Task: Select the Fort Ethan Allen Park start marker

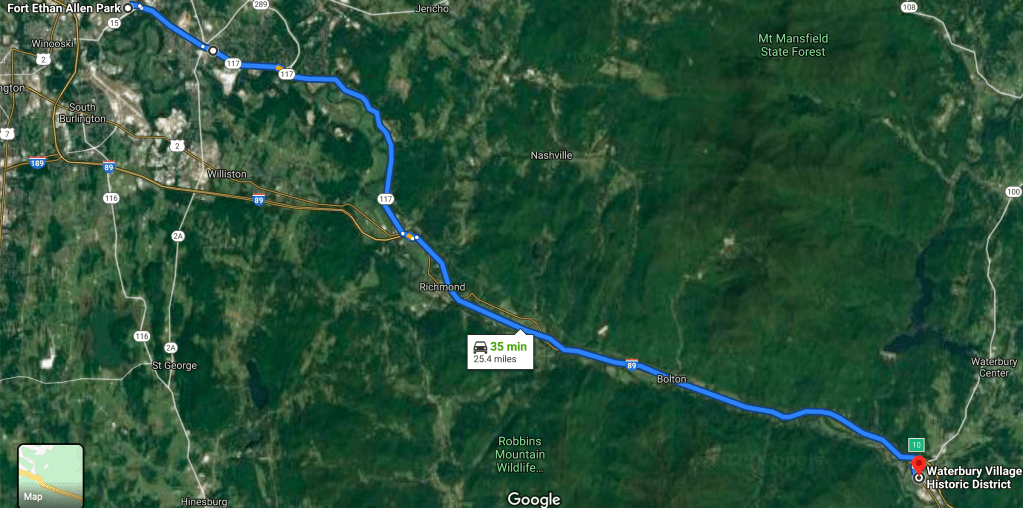Action: click(128, 8)
